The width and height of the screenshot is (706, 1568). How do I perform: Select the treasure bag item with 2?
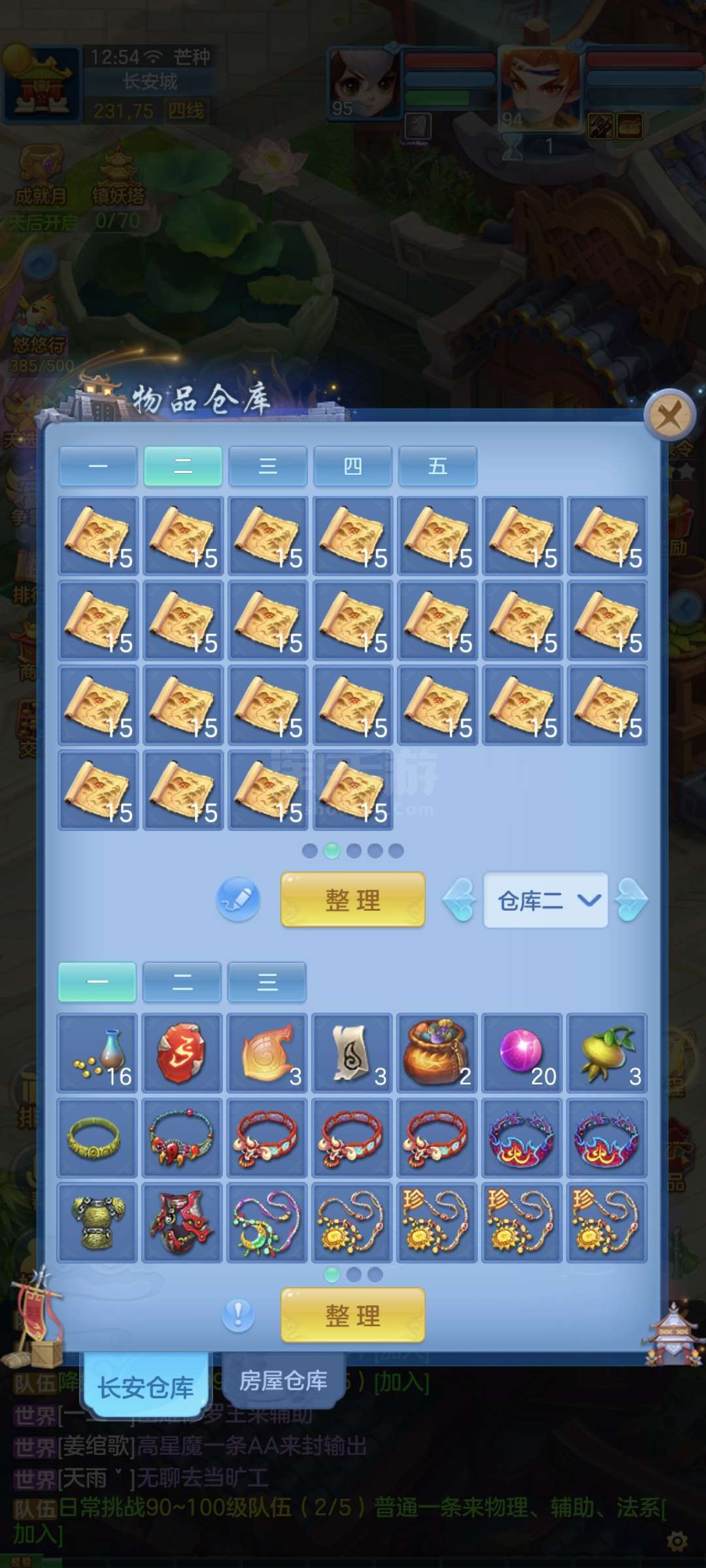[437, 1053]
